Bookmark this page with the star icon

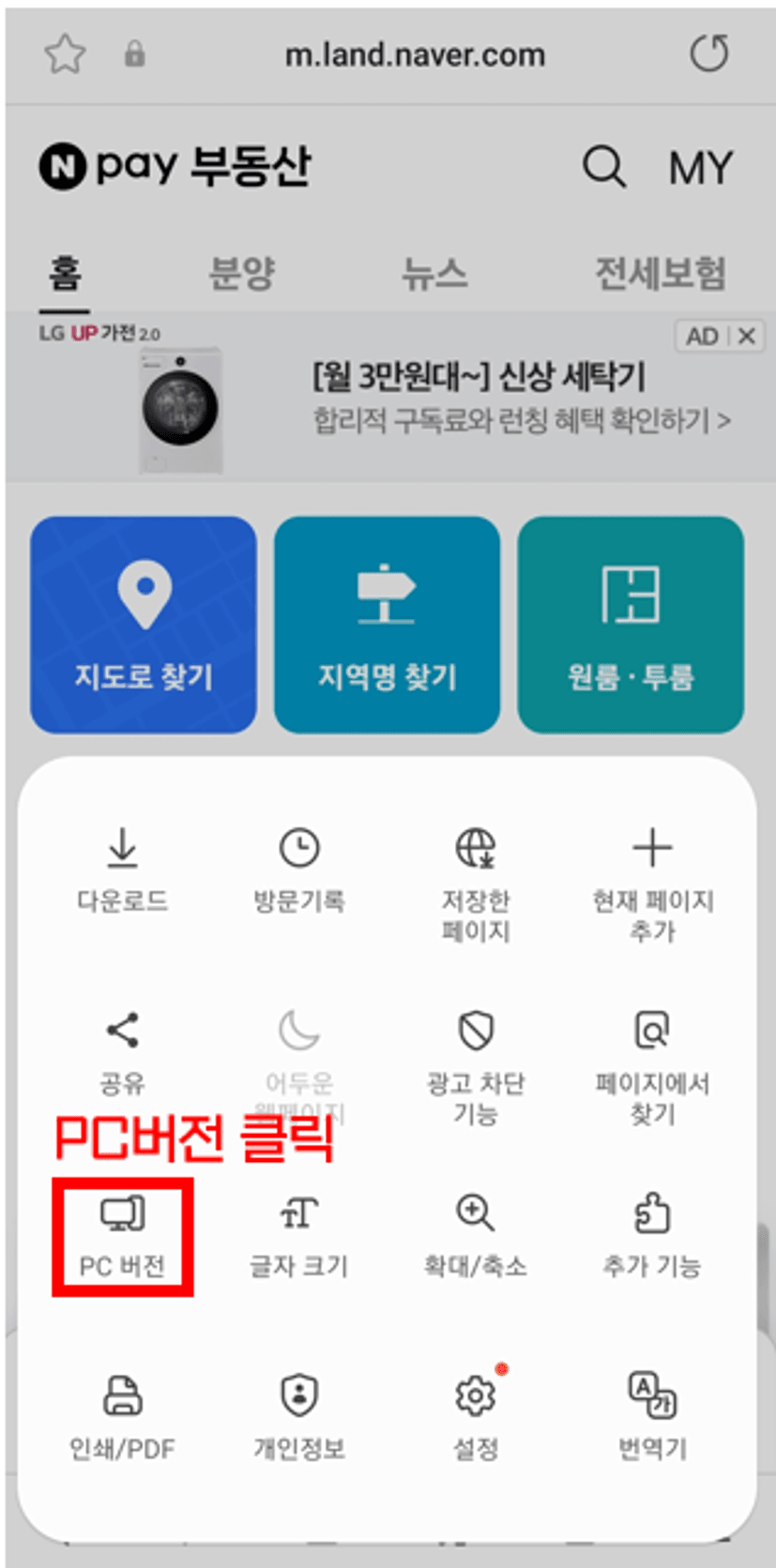click(65, 54)
